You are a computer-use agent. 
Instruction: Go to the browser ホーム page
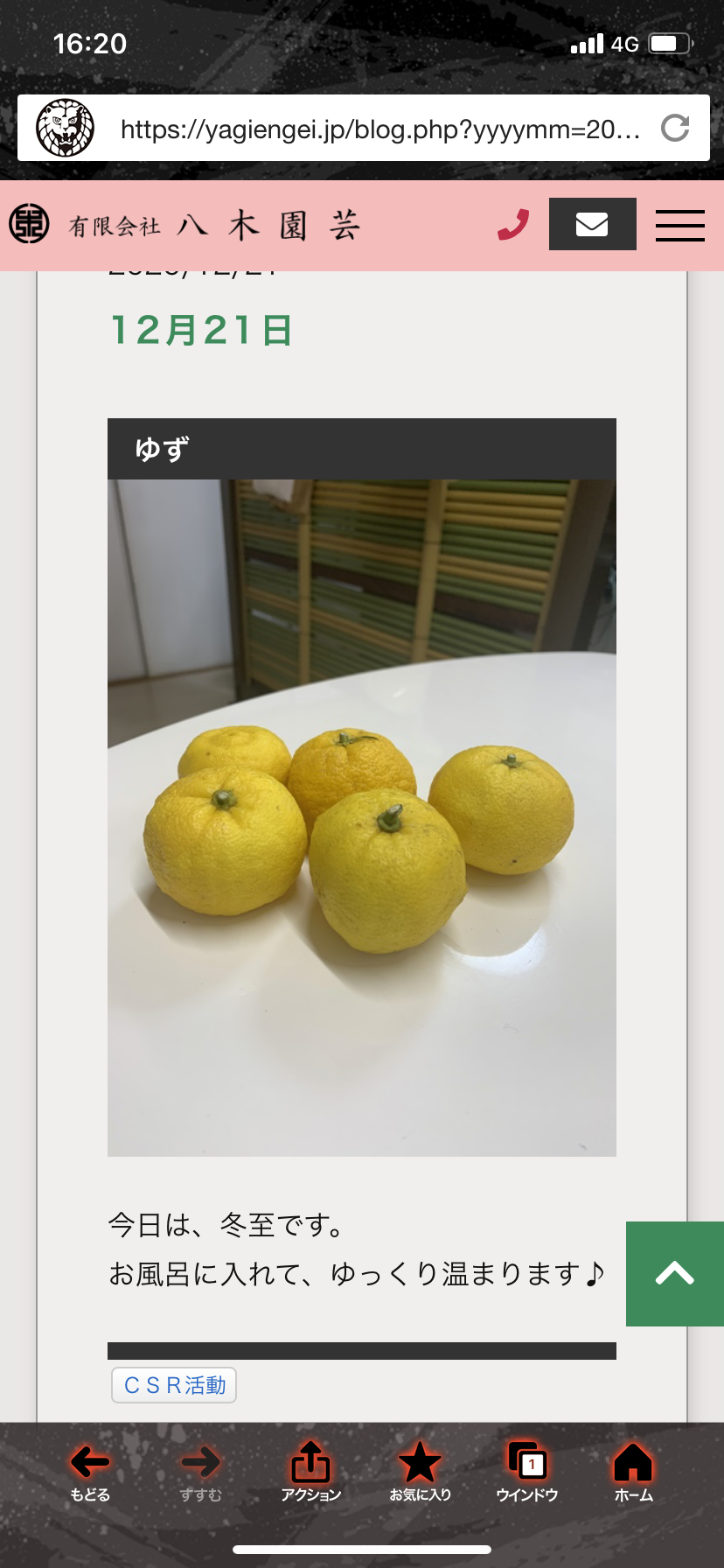633,1472
